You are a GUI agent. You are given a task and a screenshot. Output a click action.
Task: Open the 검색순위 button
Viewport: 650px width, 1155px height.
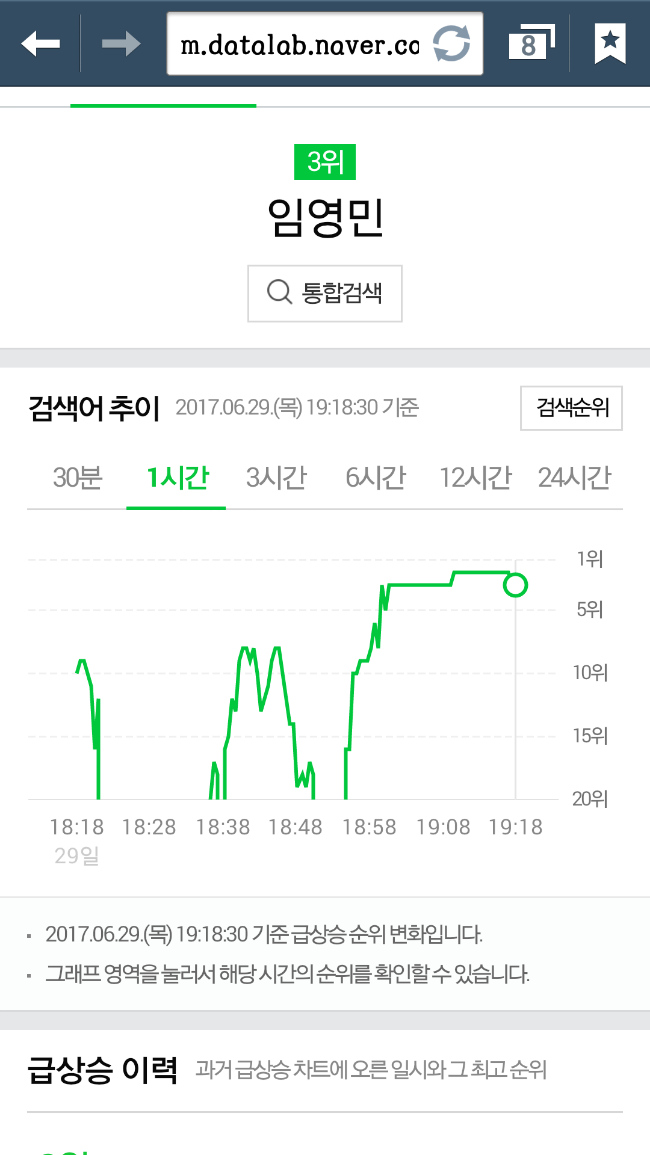coord(571,408)
